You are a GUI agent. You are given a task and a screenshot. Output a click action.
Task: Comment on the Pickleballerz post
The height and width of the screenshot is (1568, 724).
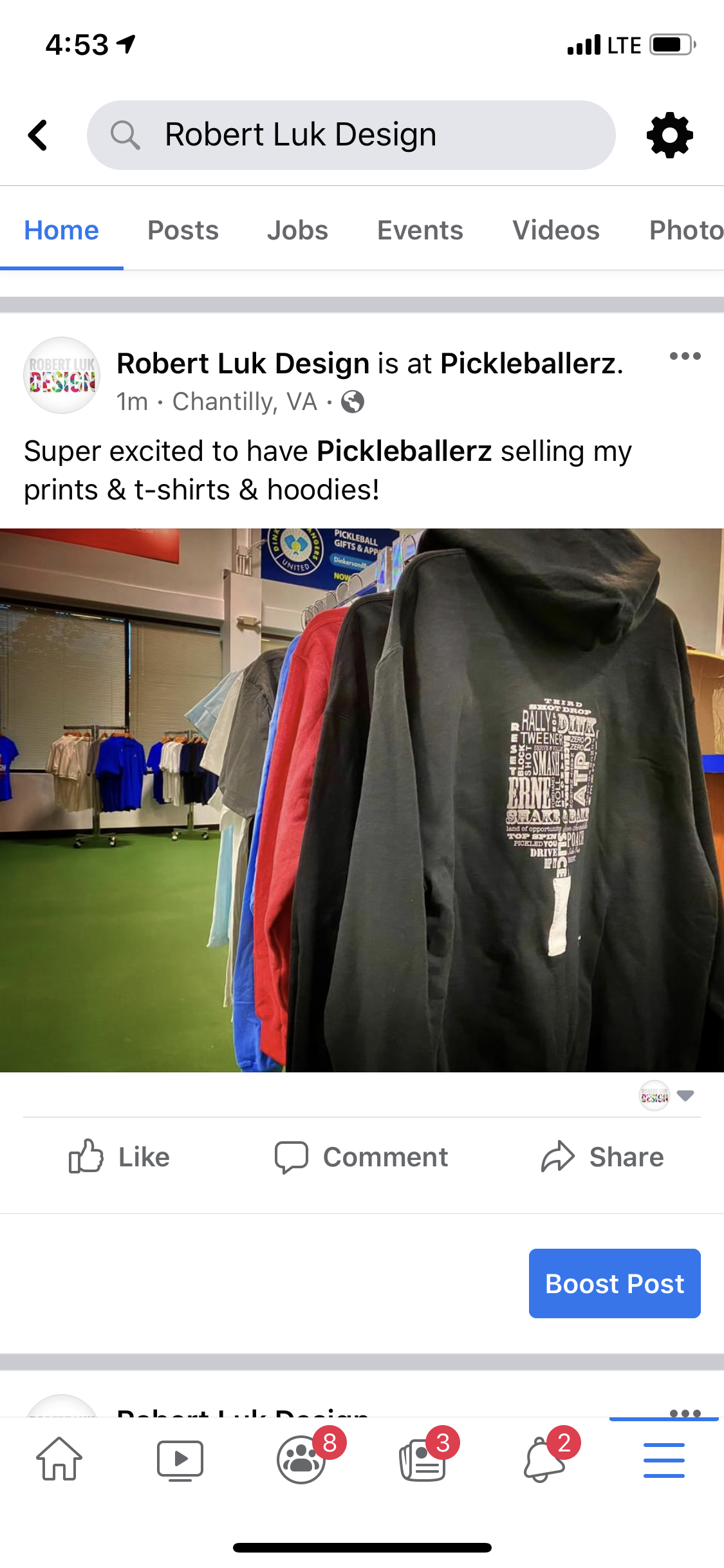pos(361,1157)
